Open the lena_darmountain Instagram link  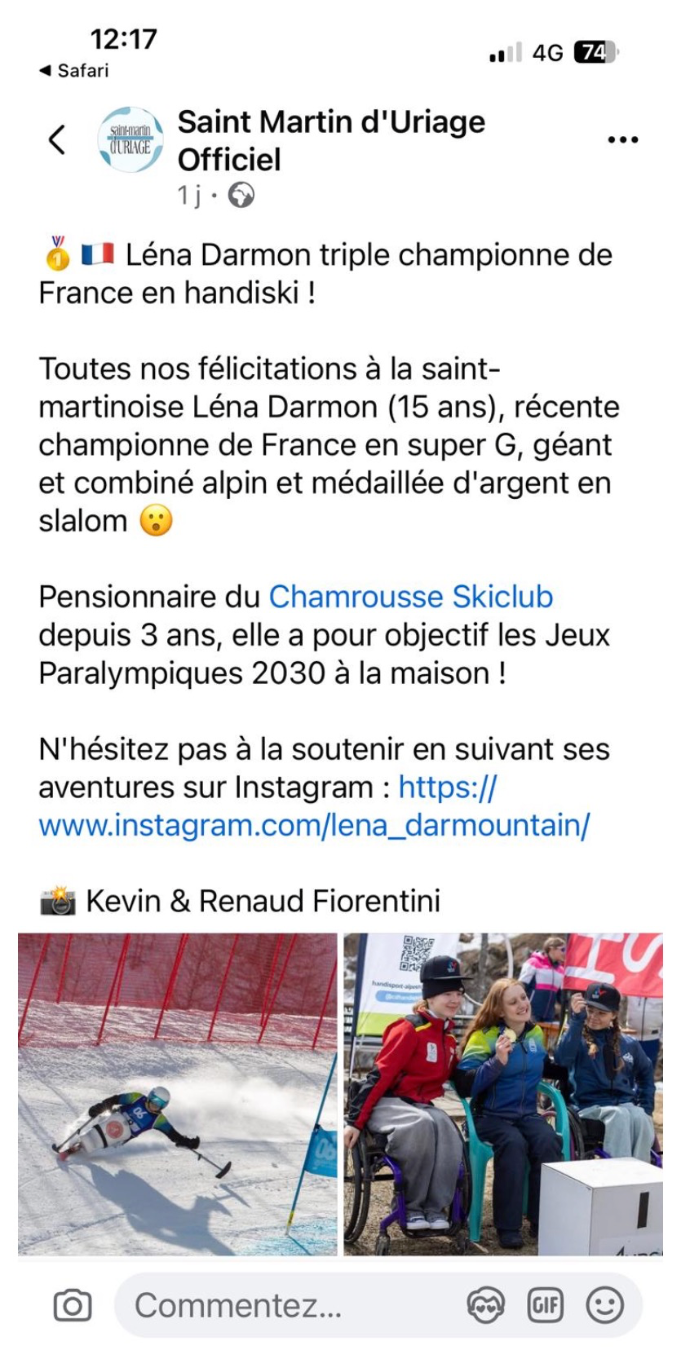(314, 806)
